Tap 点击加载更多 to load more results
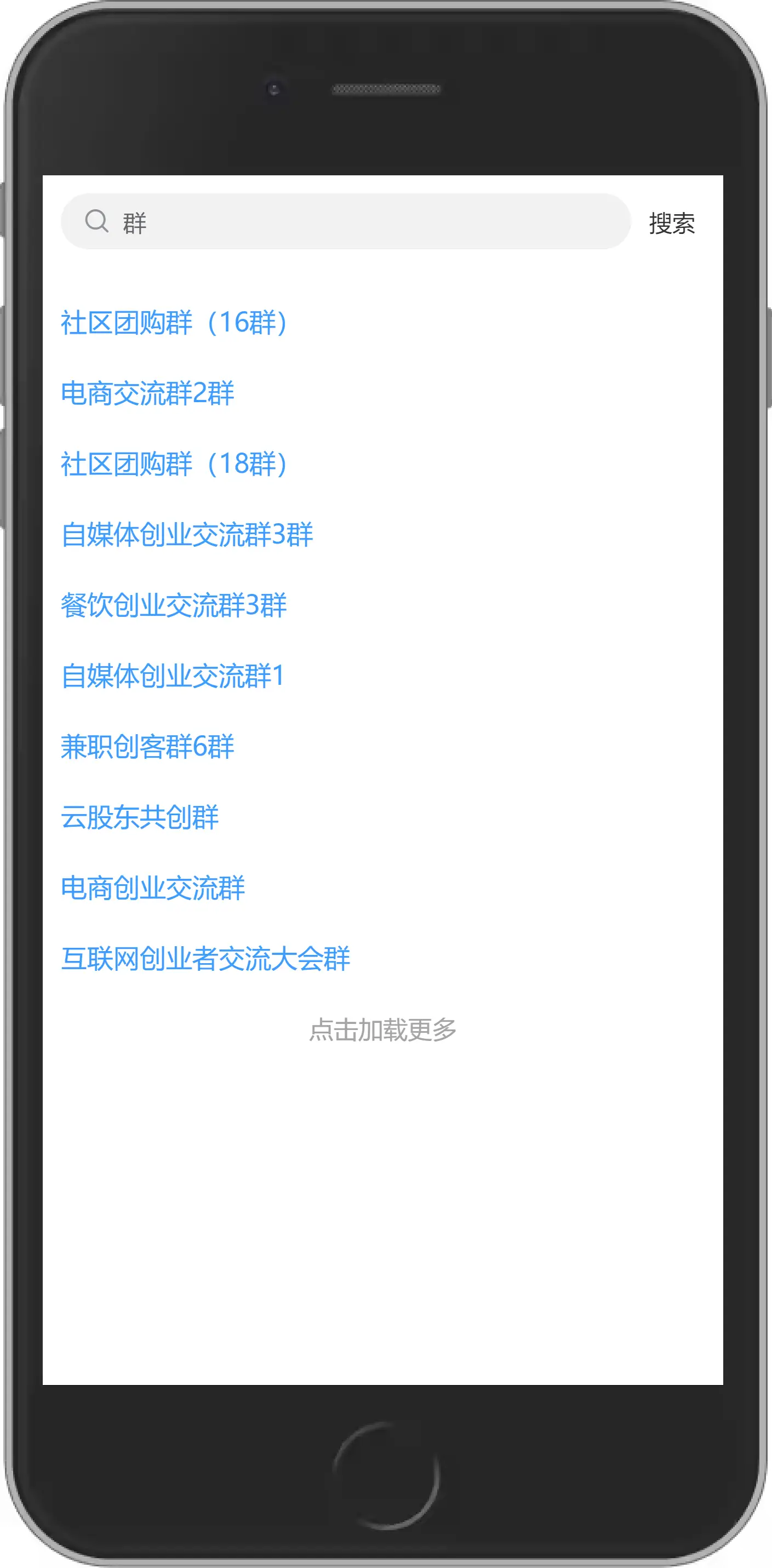772x1568 pixels. 383,1030
